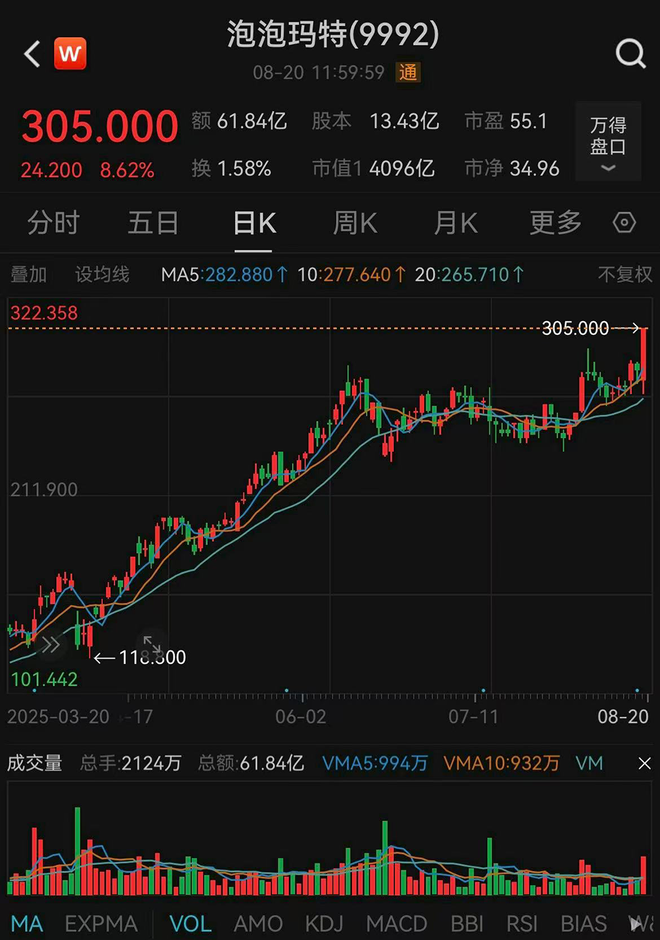Expand the 万得盘口 panel
The width and height of the screenshot is (660, 940).
click(x=607, y=145)
